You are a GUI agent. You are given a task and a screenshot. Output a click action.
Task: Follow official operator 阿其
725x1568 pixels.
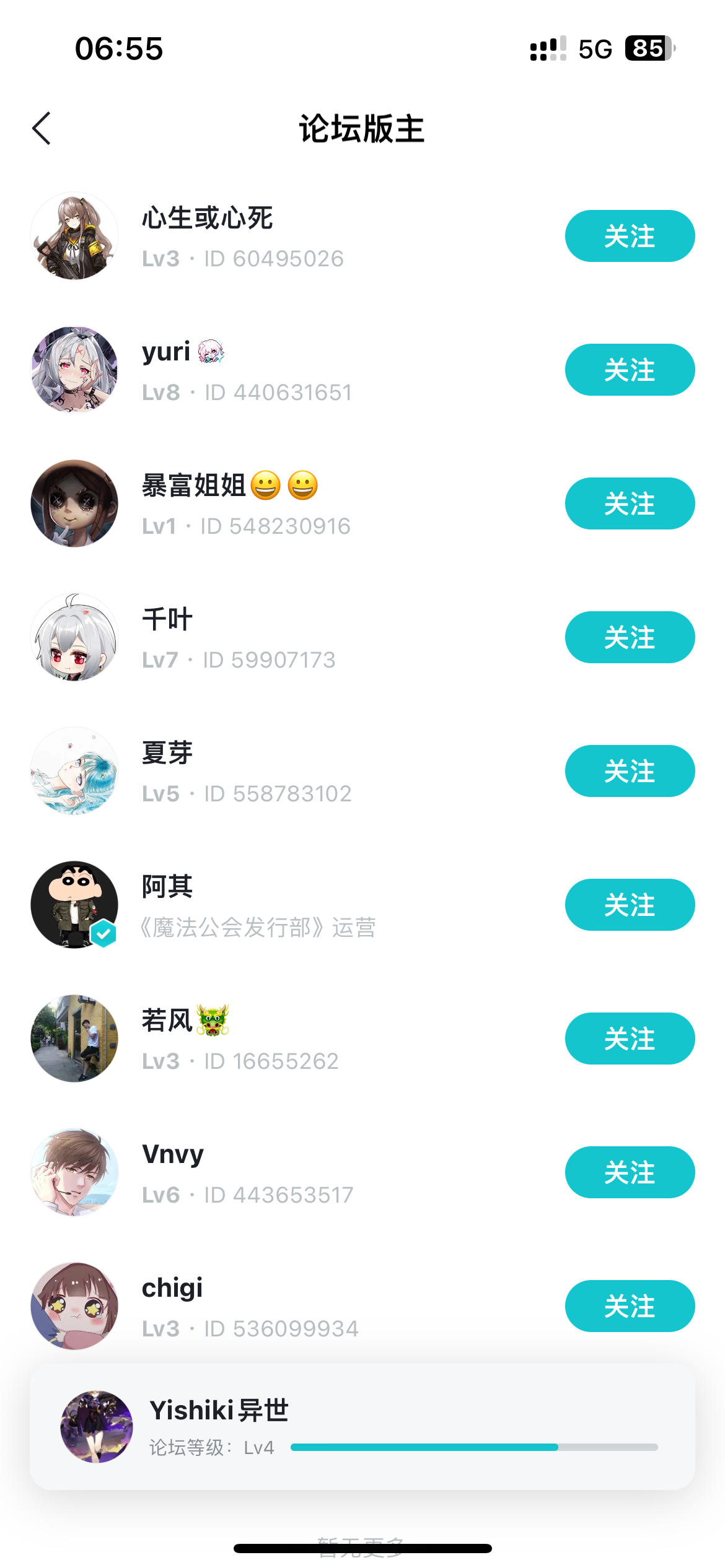[x=629, y=905]
